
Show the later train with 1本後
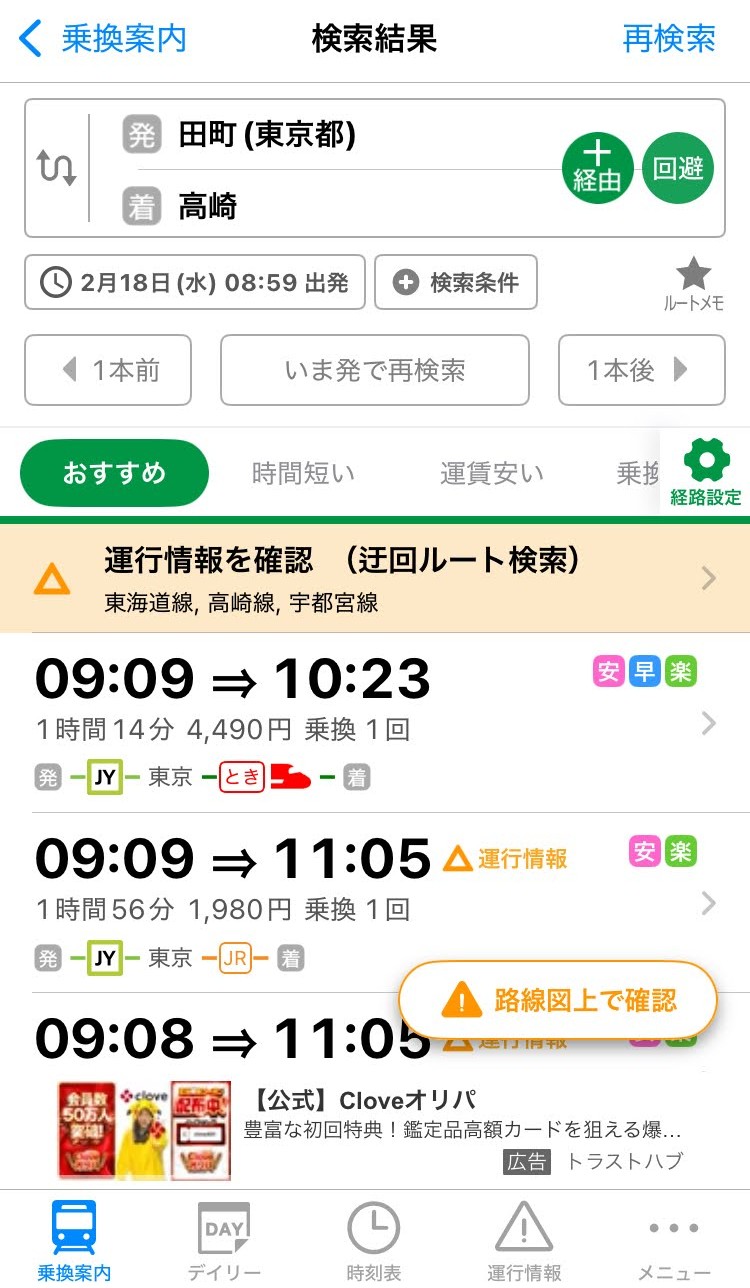pos(641,370)
